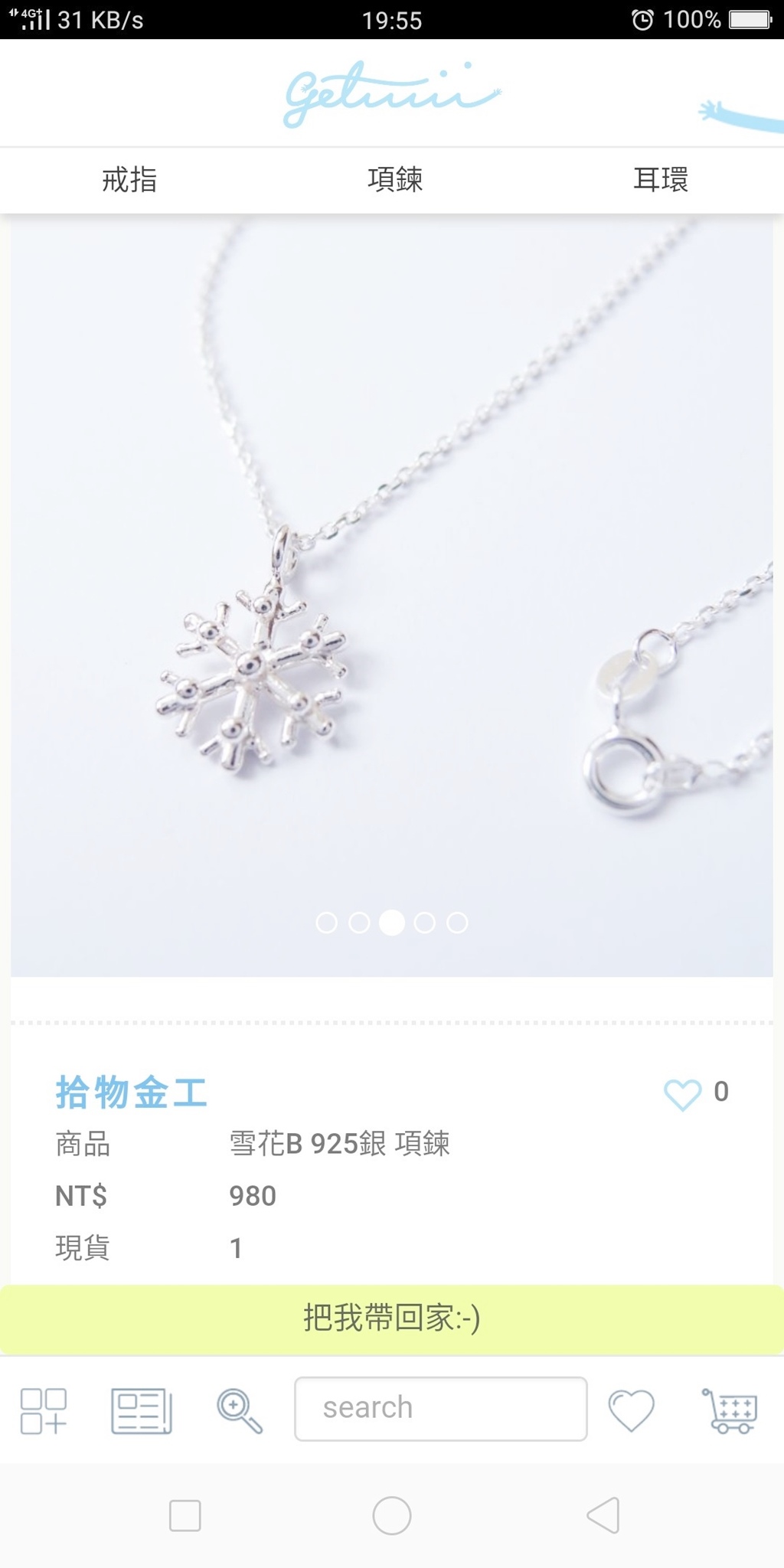
Task: Open the favorites heart in the bottom bar
Action: click(x=631, y=1410)
